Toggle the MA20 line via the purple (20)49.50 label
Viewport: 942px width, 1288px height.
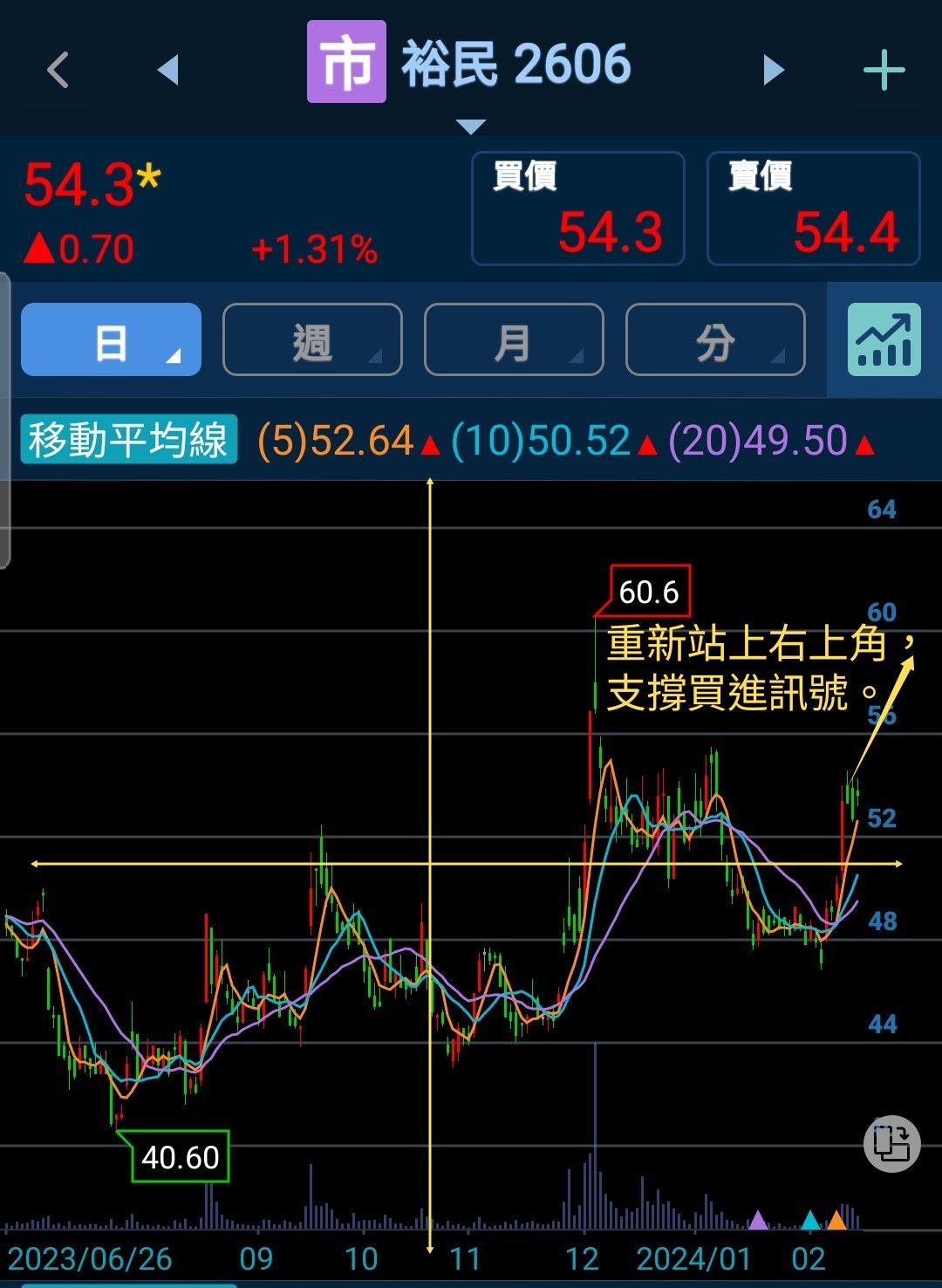click(x=755, y=440)
